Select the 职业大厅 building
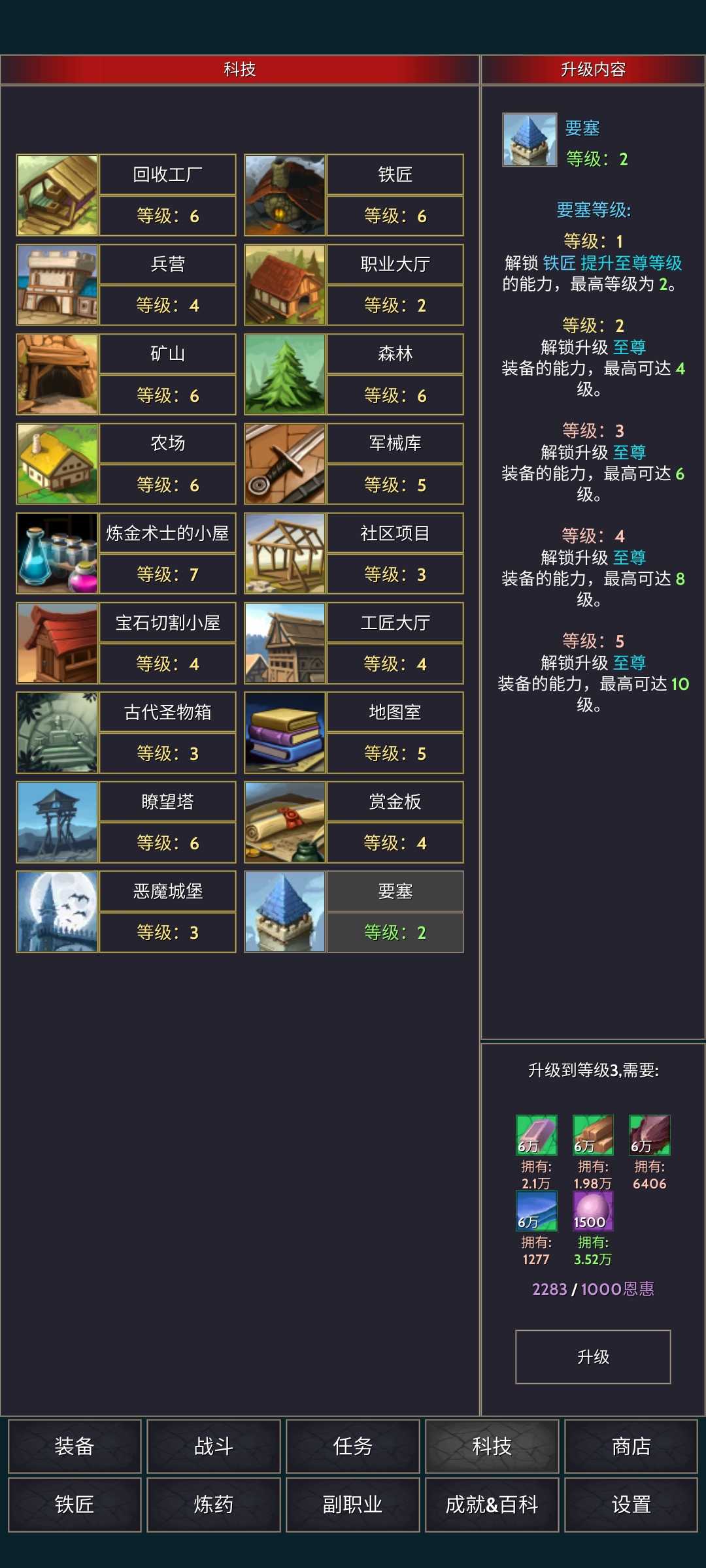Viewport: 706px width, 1568px height. pyautogui.click(x=354, y=284)
